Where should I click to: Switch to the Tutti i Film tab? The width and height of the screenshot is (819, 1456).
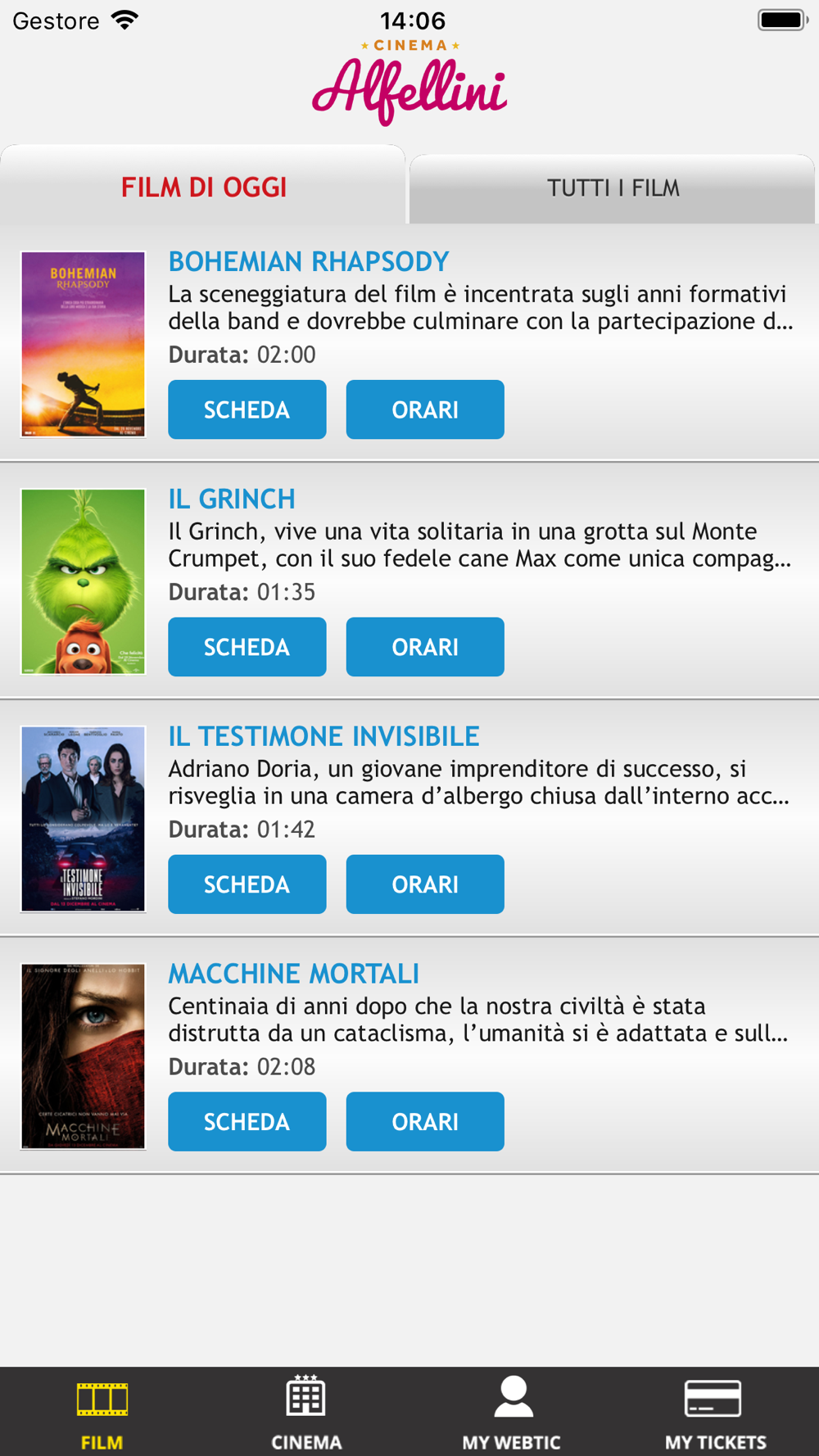click(x=613, y=188)
